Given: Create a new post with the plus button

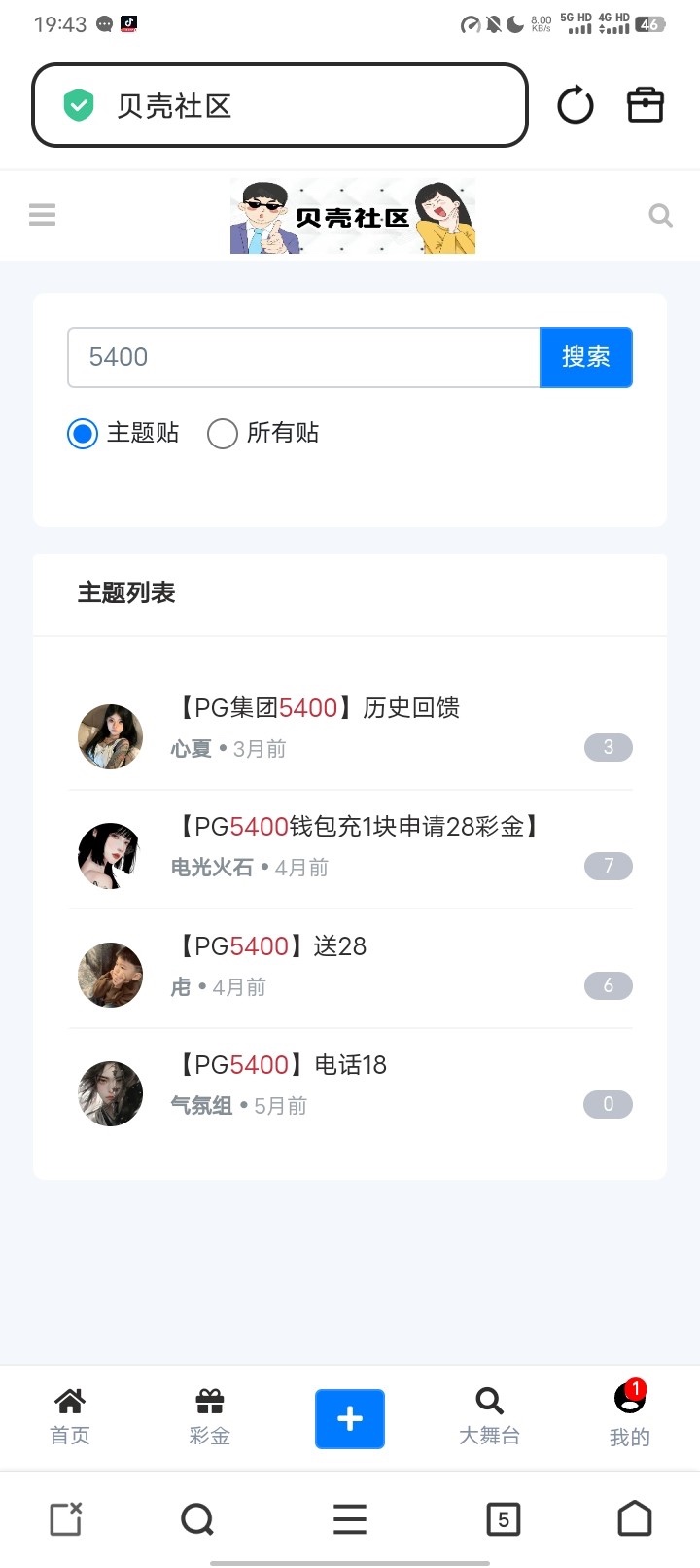Looking at the screenshot, I should point(350,1419).
